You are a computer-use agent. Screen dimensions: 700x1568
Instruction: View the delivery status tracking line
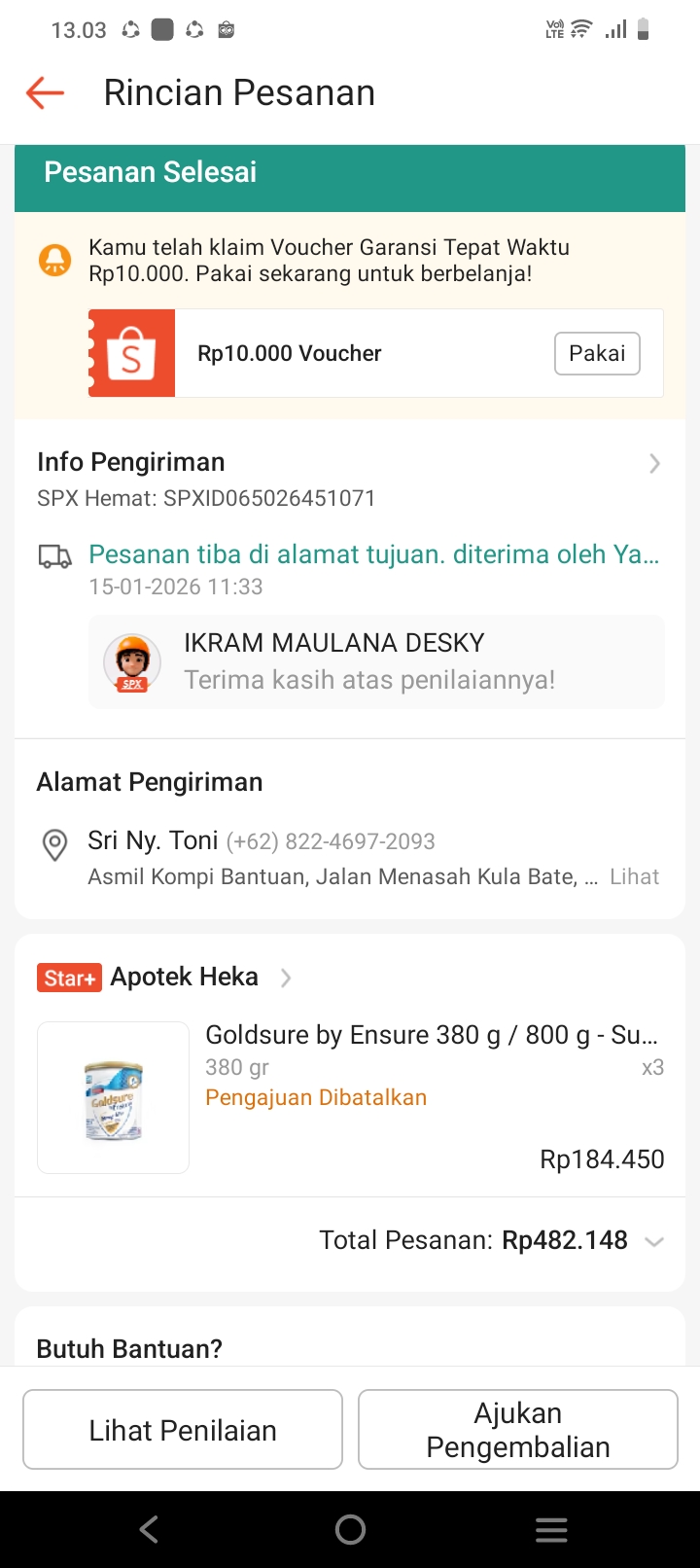coord(373,554)
